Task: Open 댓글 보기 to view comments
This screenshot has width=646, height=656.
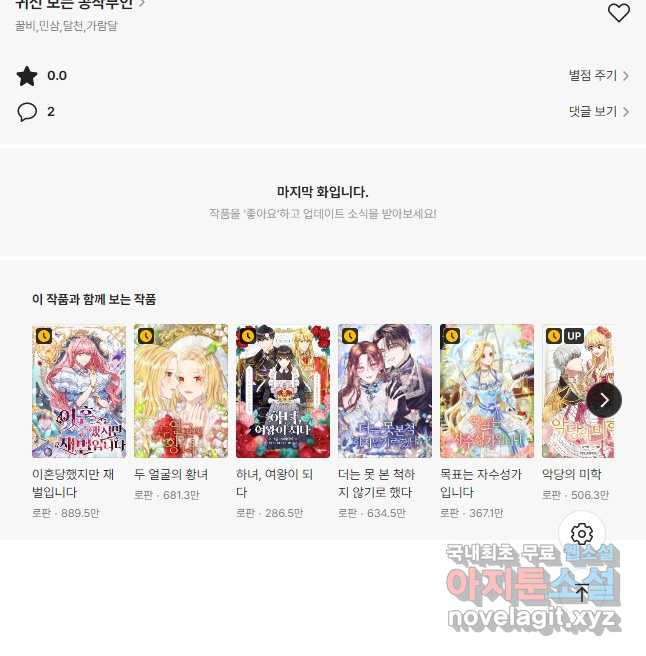Action: (598, 111)
